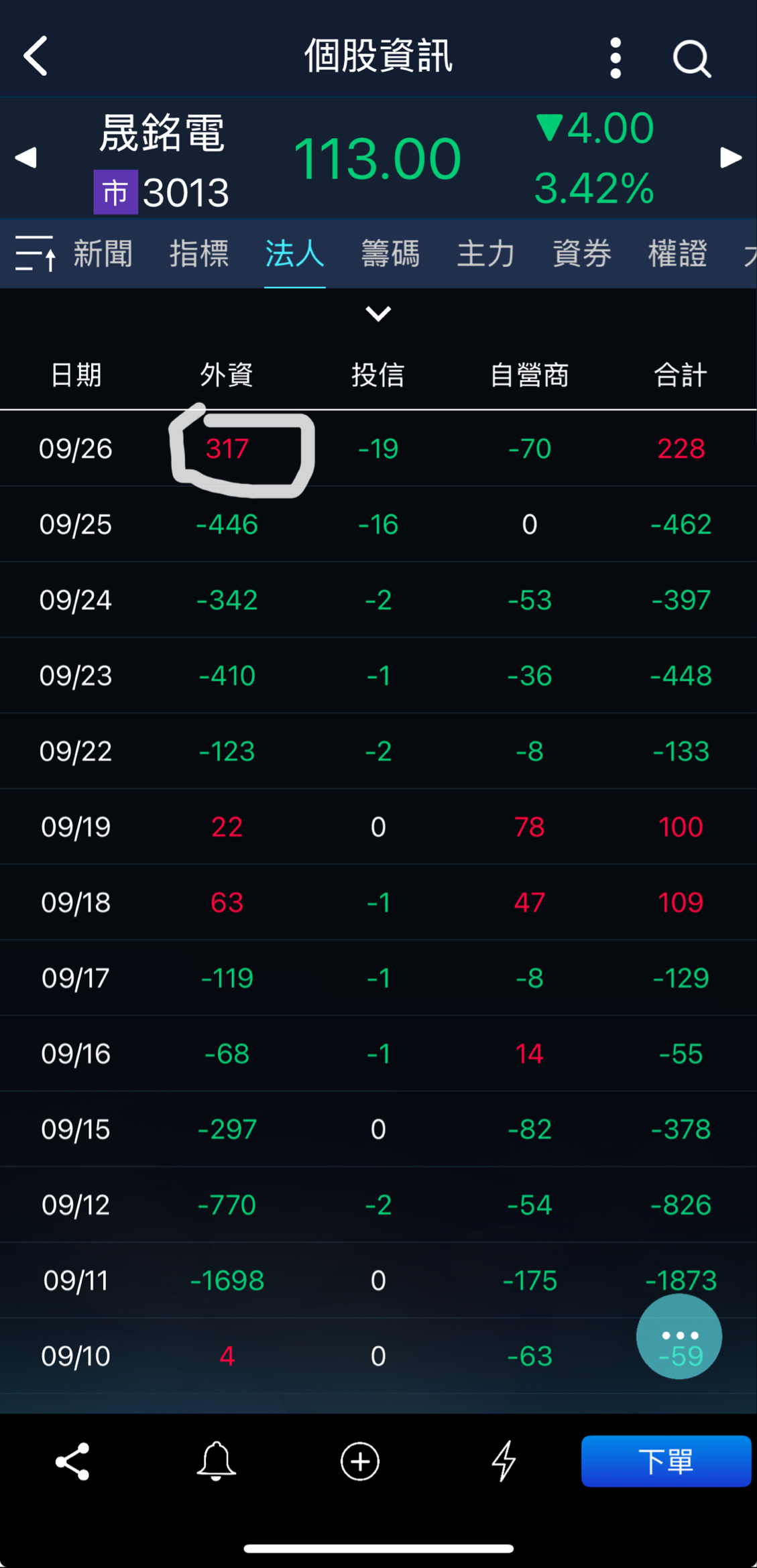Switch to the 資券 tab
Viewport: 757px width, 1568px height.
(x=581, y=253)
